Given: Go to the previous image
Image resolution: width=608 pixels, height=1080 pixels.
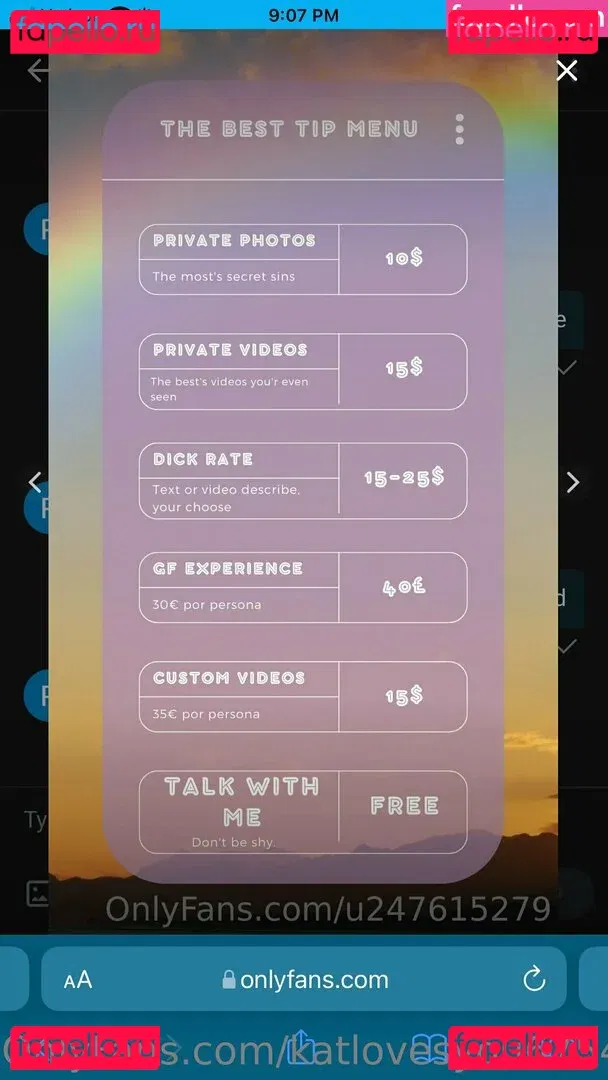Looking at the screenshot, I should pyautogui.click(x=35, y=482).
